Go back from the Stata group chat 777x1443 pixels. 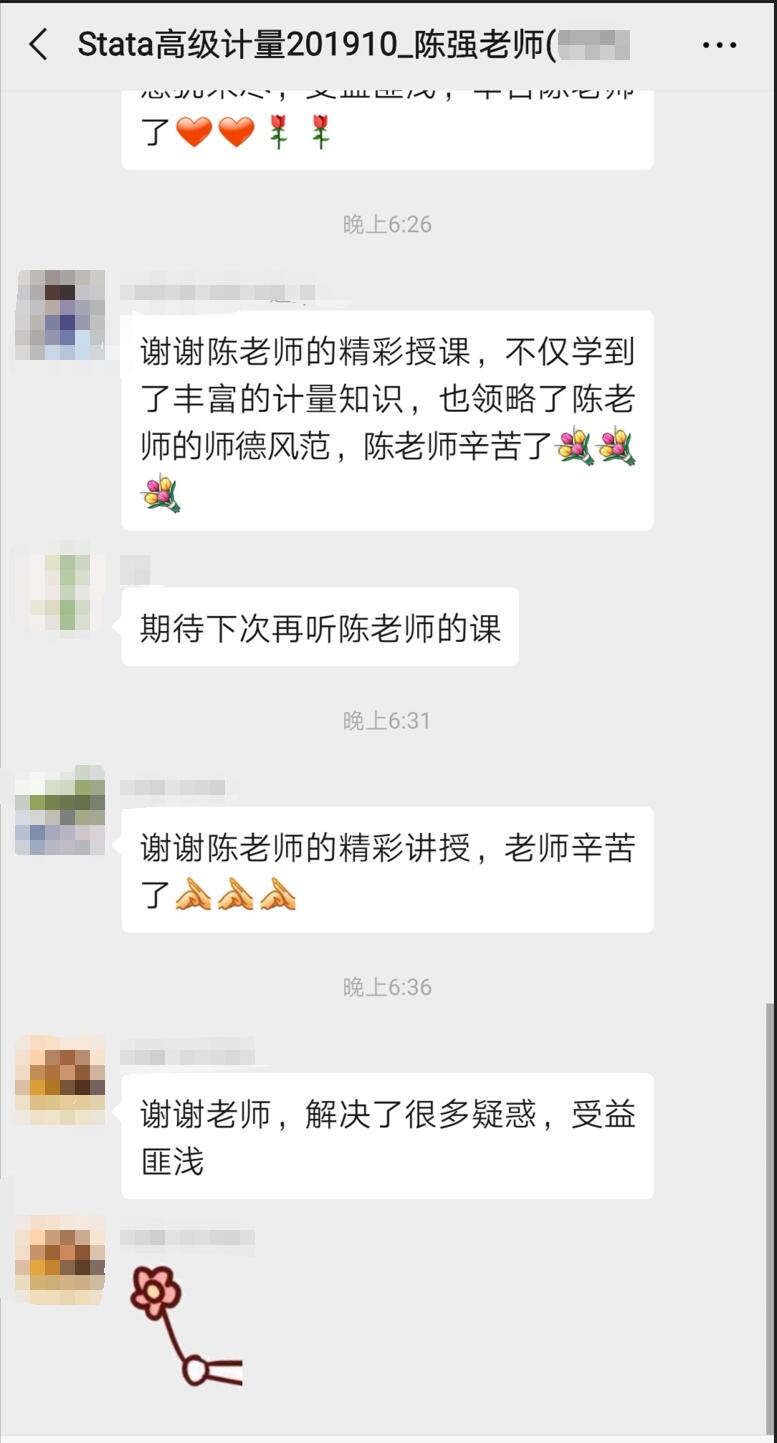[38, 45]
